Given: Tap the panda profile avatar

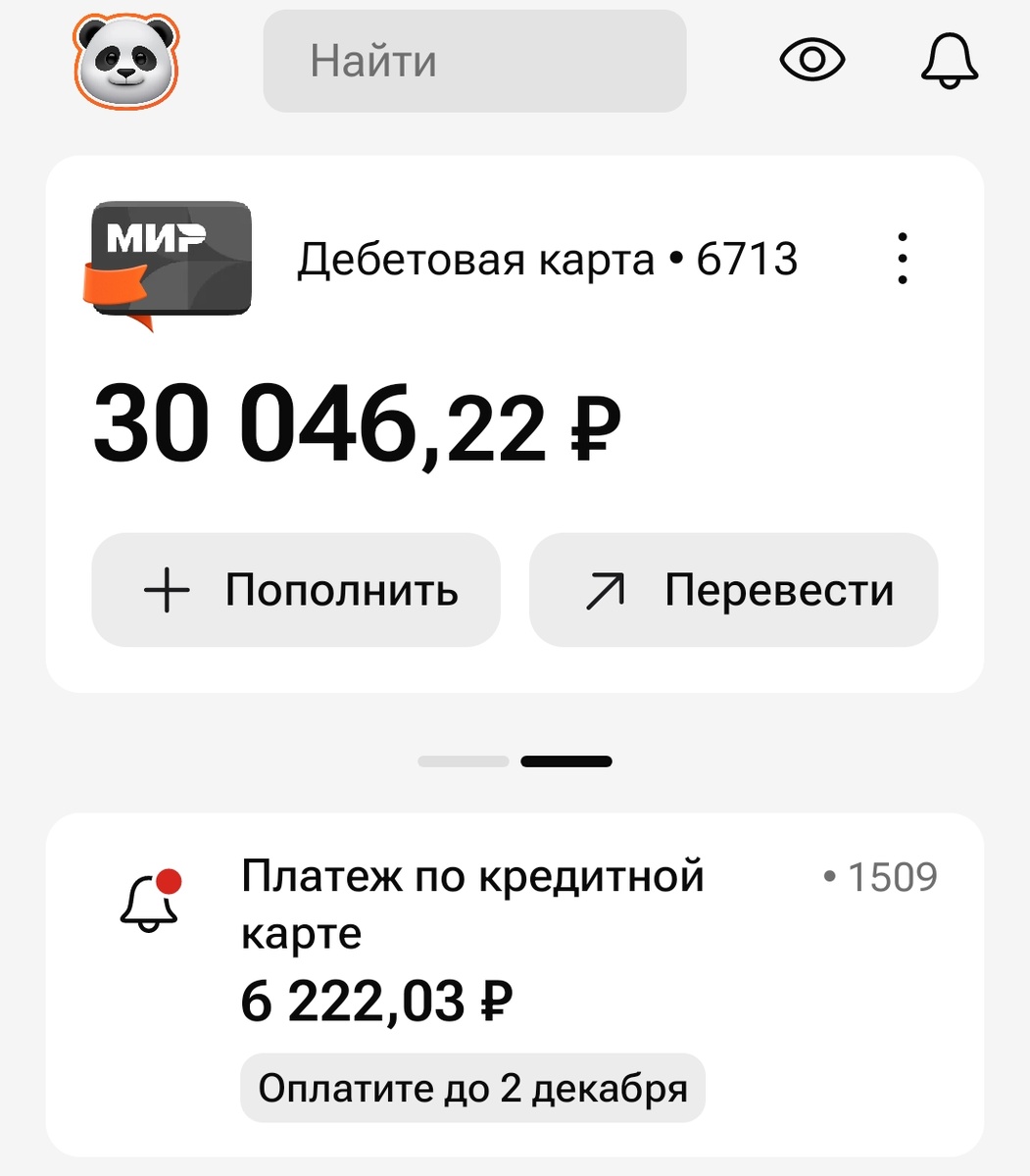Looking at the screenshot, I should [125, 61].
